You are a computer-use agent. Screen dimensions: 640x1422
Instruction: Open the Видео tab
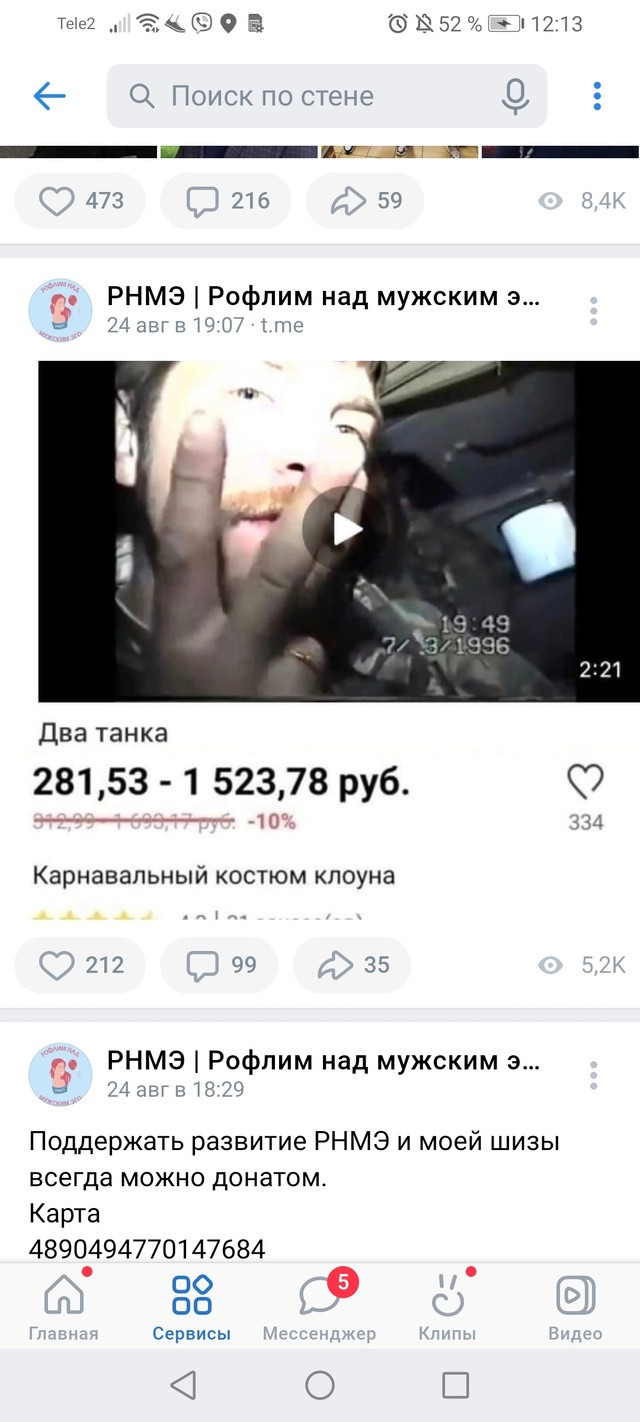(575, 1305)
